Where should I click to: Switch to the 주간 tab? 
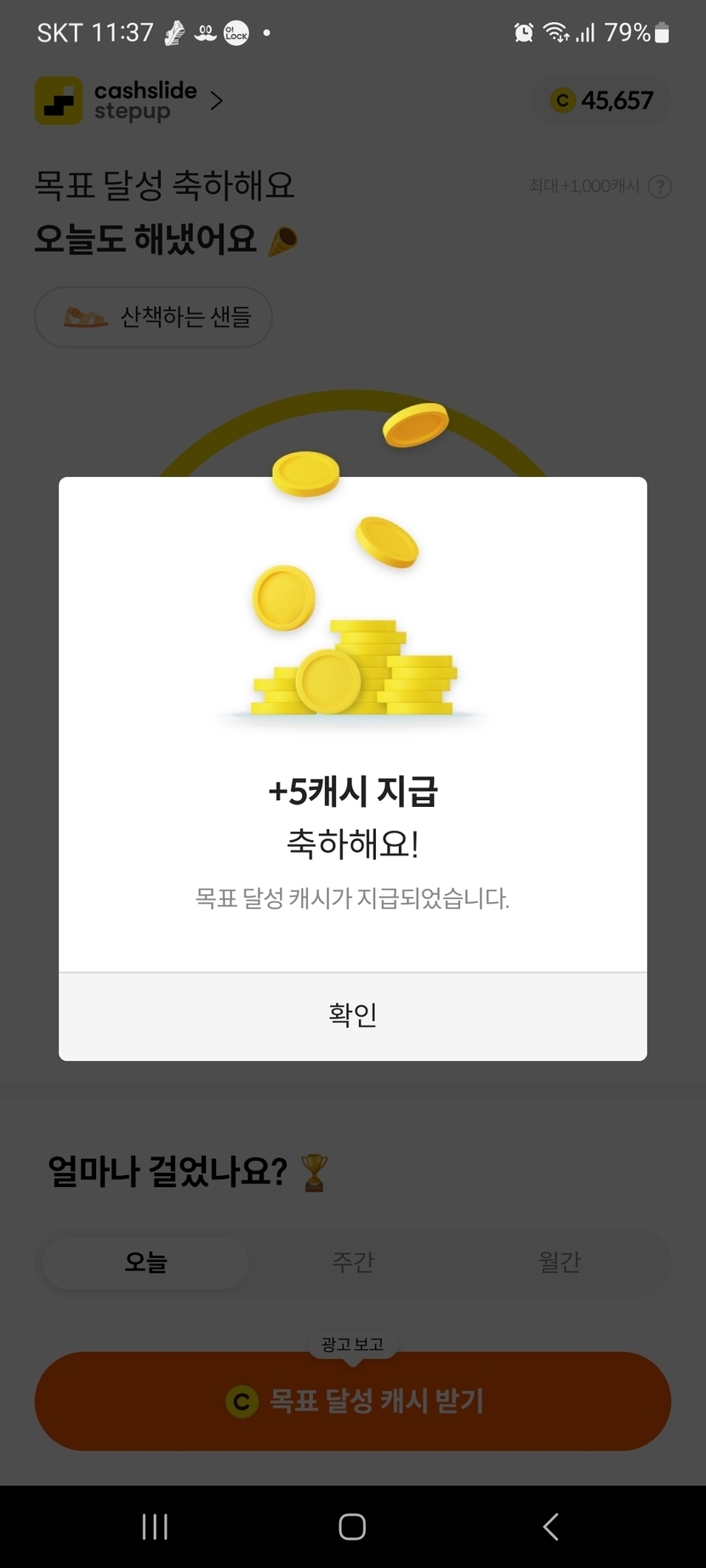(x=353, y=1262)
